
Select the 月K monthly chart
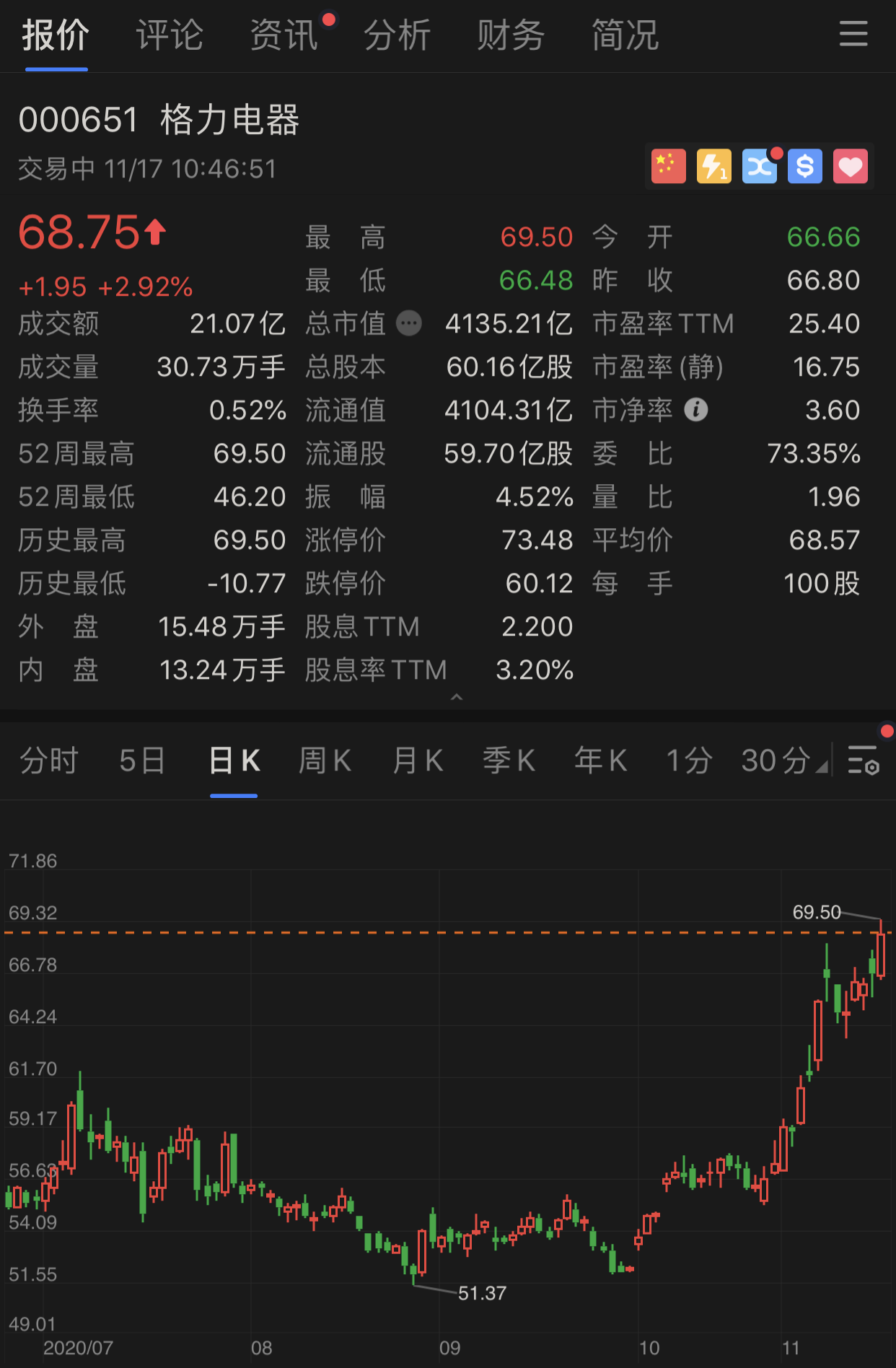coord(418,760)
